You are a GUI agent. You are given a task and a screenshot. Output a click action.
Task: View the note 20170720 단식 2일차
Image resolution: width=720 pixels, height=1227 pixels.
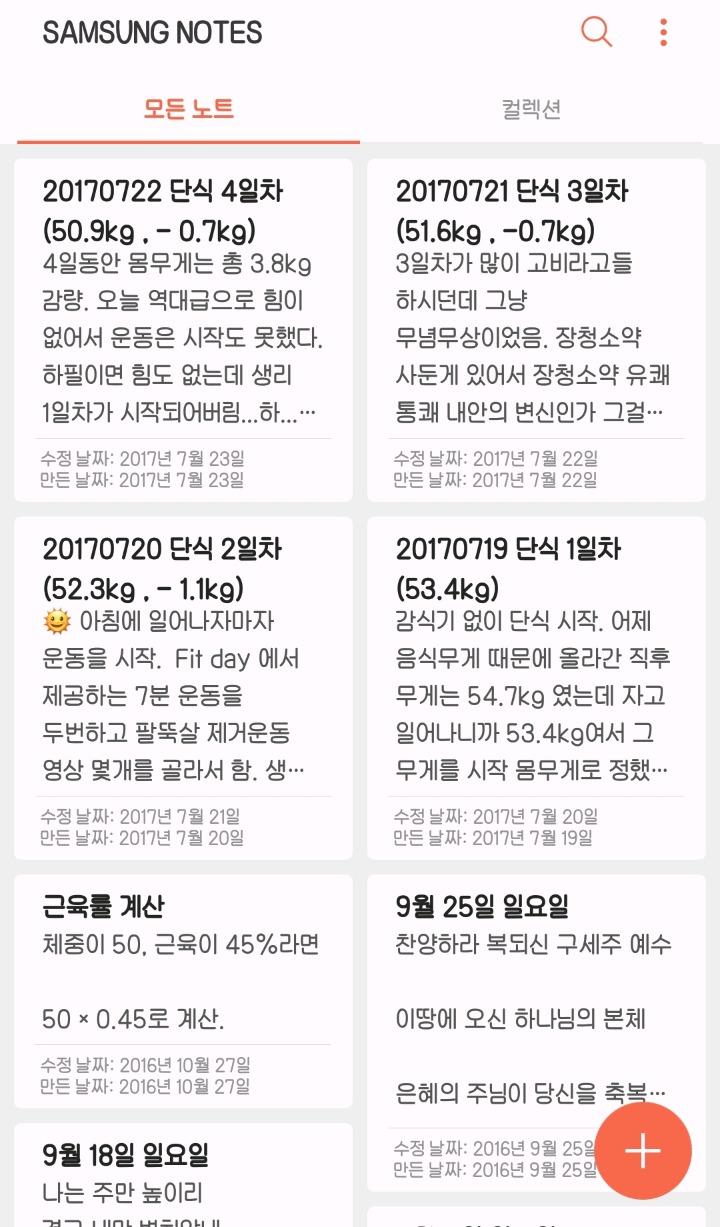click(183, 688)
